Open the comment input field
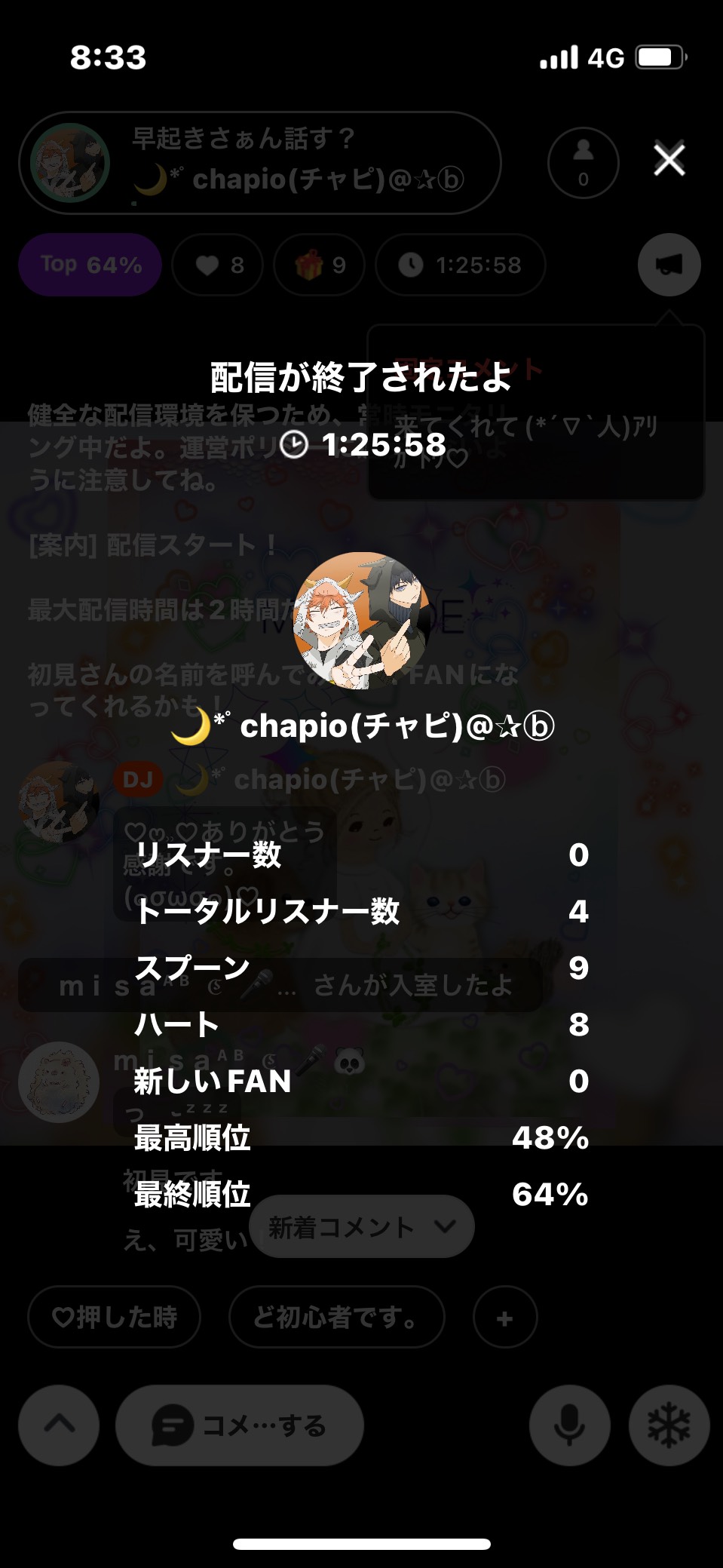This screenshot has width=723, height=1568. [x=240, y=1425]
